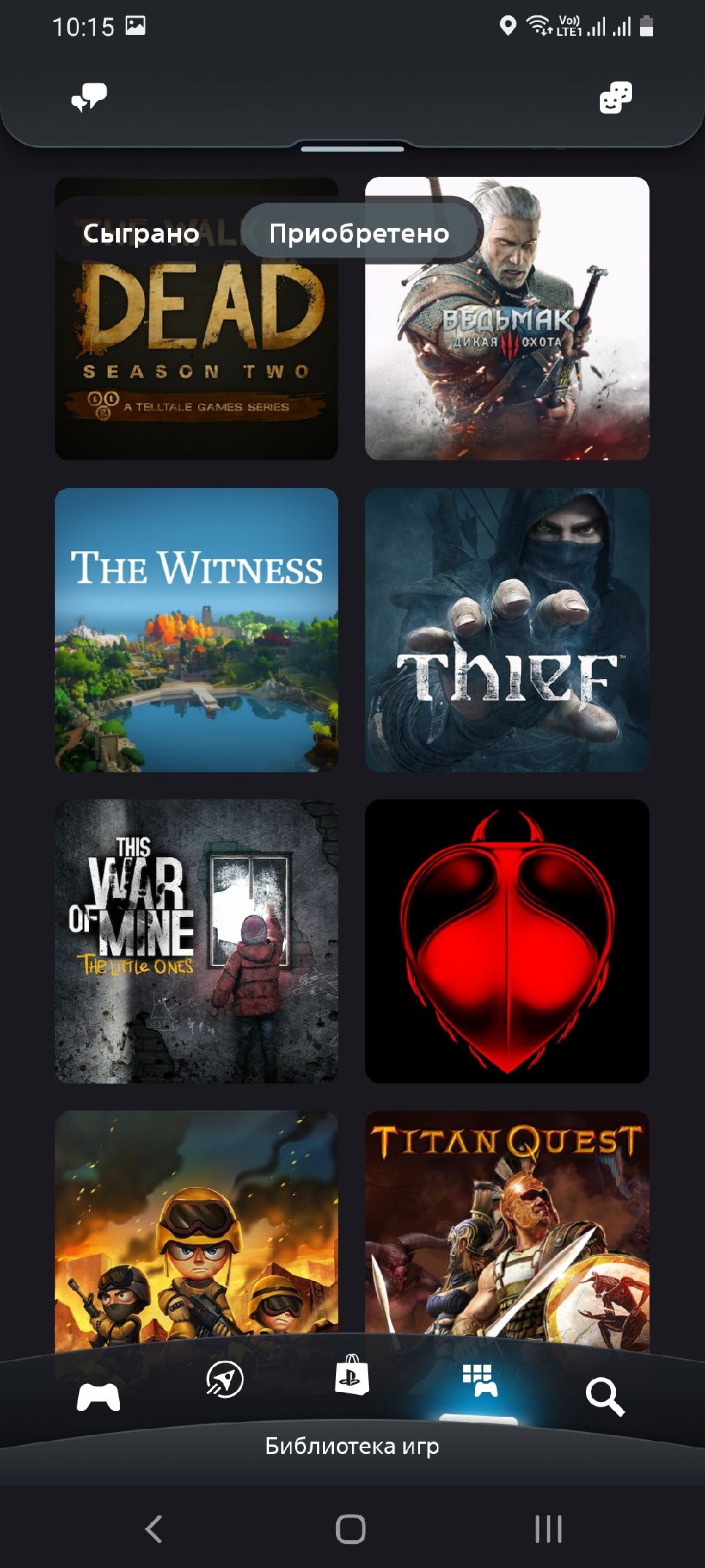Open the Titan Quest game tile
Screen dimensions: 705x1568
507,1228
